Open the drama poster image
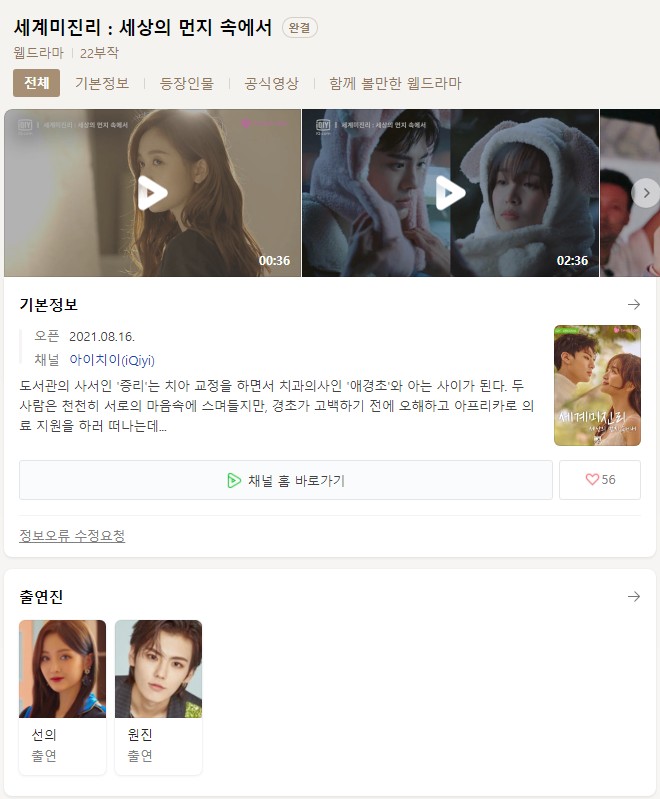 coord(597,385)
